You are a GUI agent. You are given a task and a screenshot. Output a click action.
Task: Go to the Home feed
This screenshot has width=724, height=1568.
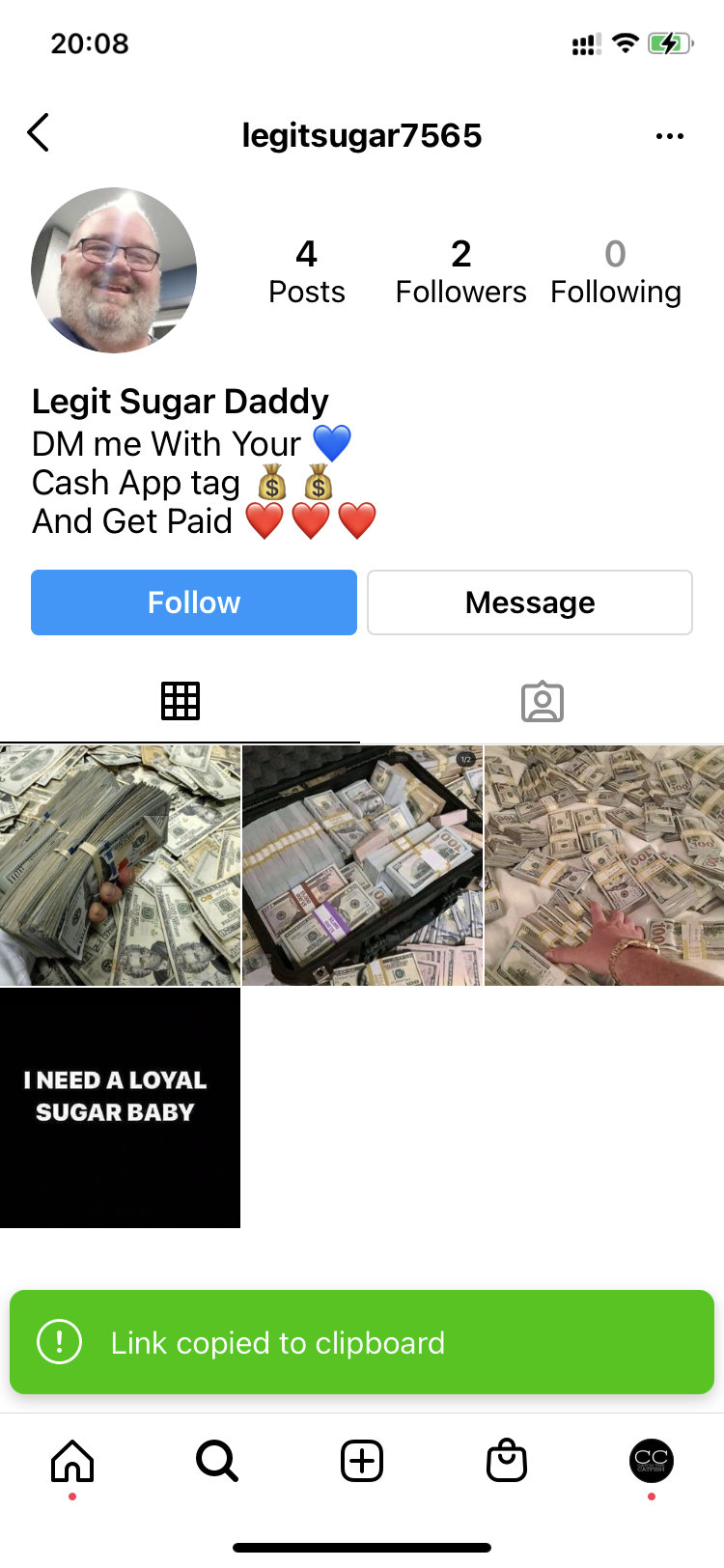click(72, 1461)
